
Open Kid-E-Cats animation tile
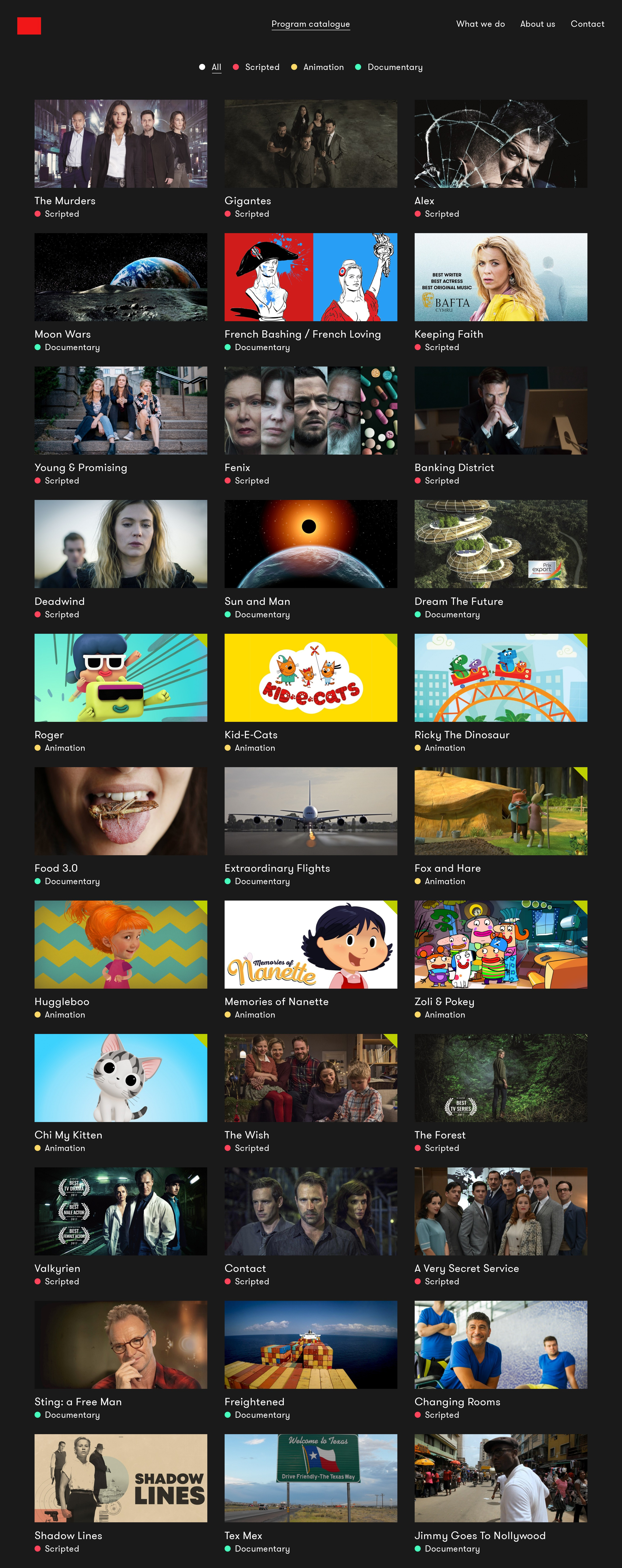coord(311,678)
